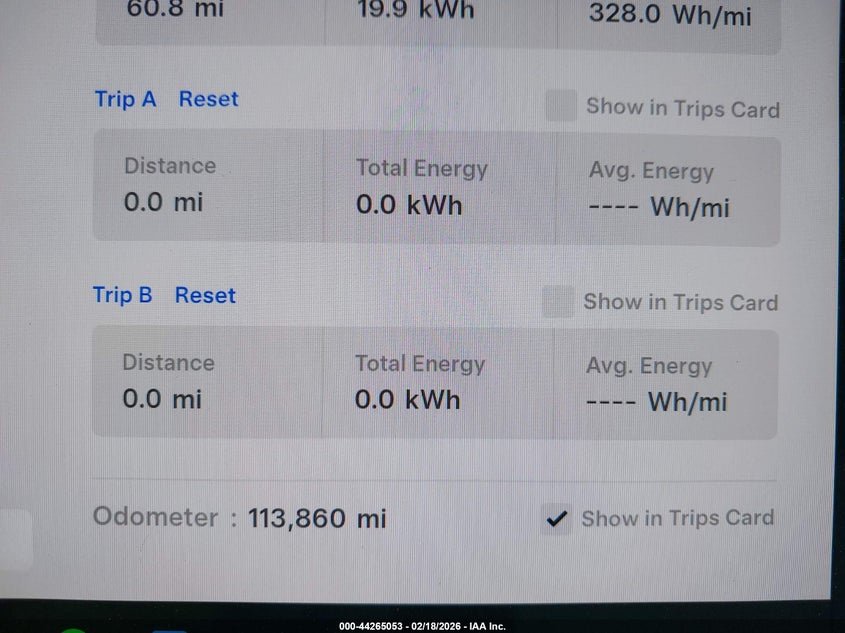Tap the Trip A name link
This screenshot has width=845, height=633.
pos(125,99)
